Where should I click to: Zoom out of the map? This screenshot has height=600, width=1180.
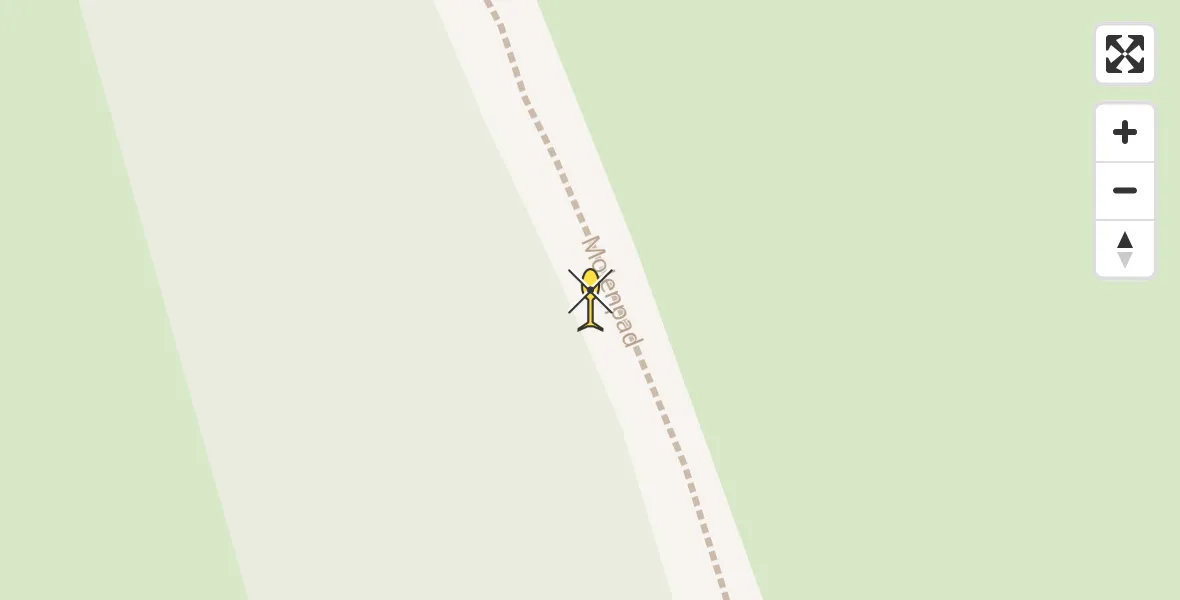1125,191
